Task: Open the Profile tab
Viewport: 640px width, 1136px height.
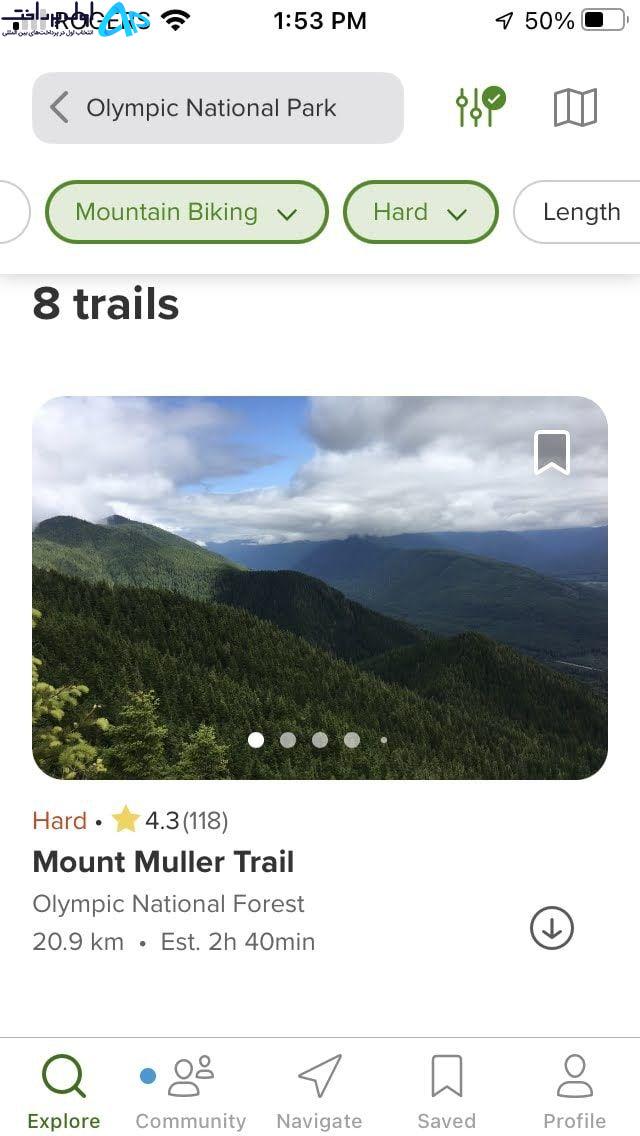Action: click(575, 1092)
